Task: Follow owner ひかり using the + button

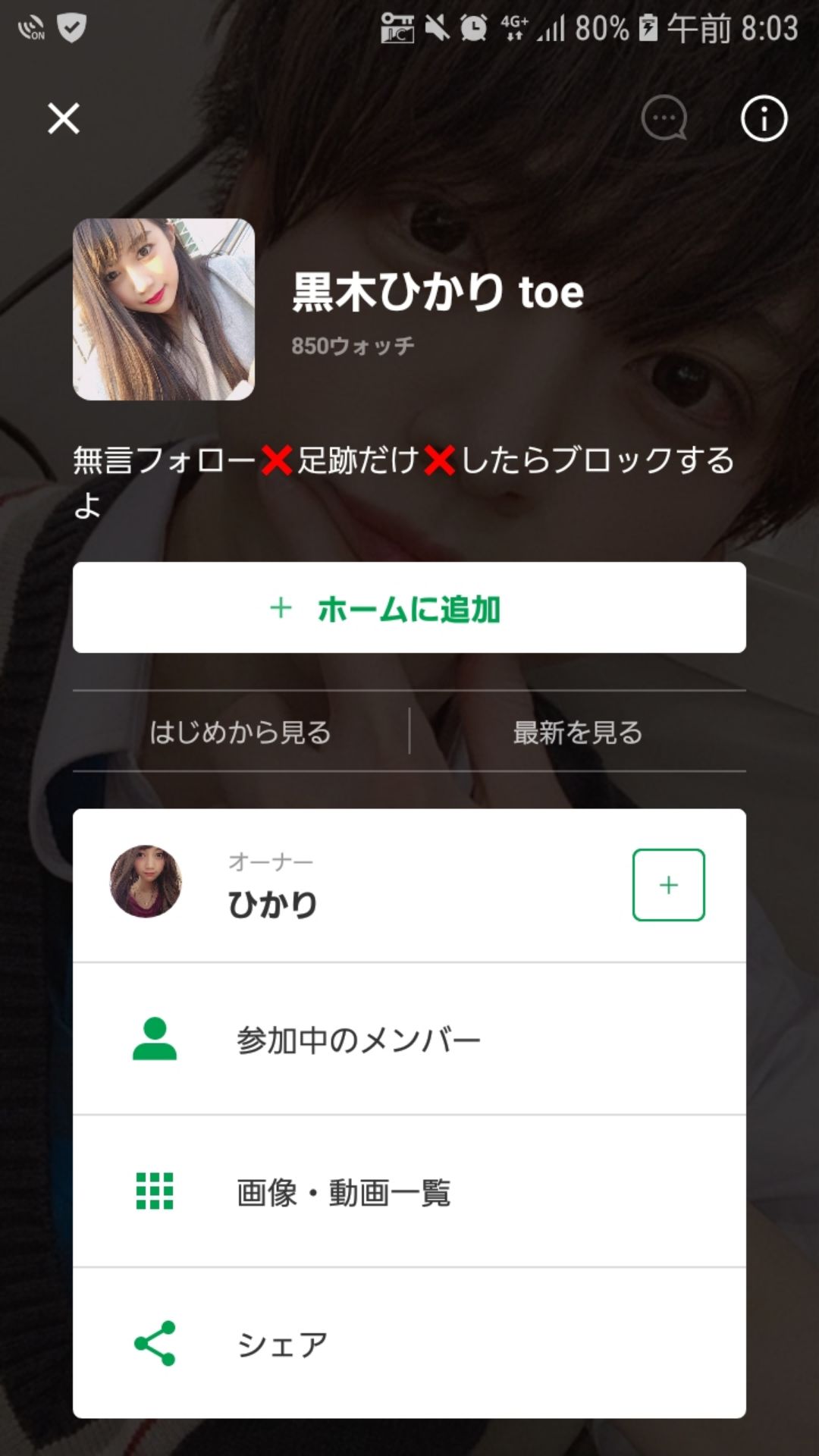Action: click(667, 886)
